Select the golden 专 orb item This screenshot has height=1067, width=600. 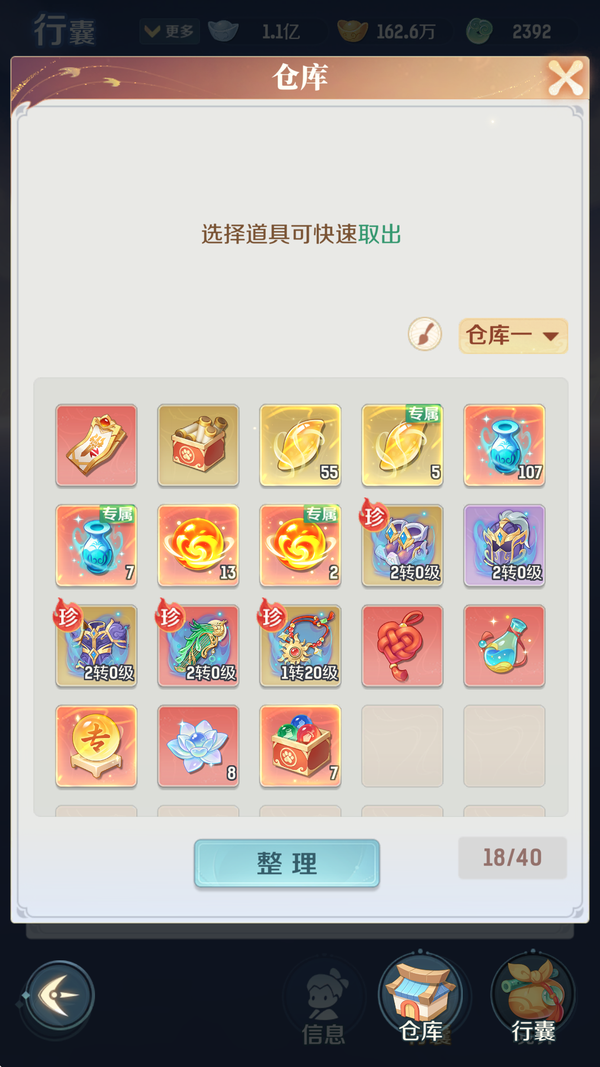(x=96, y=745)
